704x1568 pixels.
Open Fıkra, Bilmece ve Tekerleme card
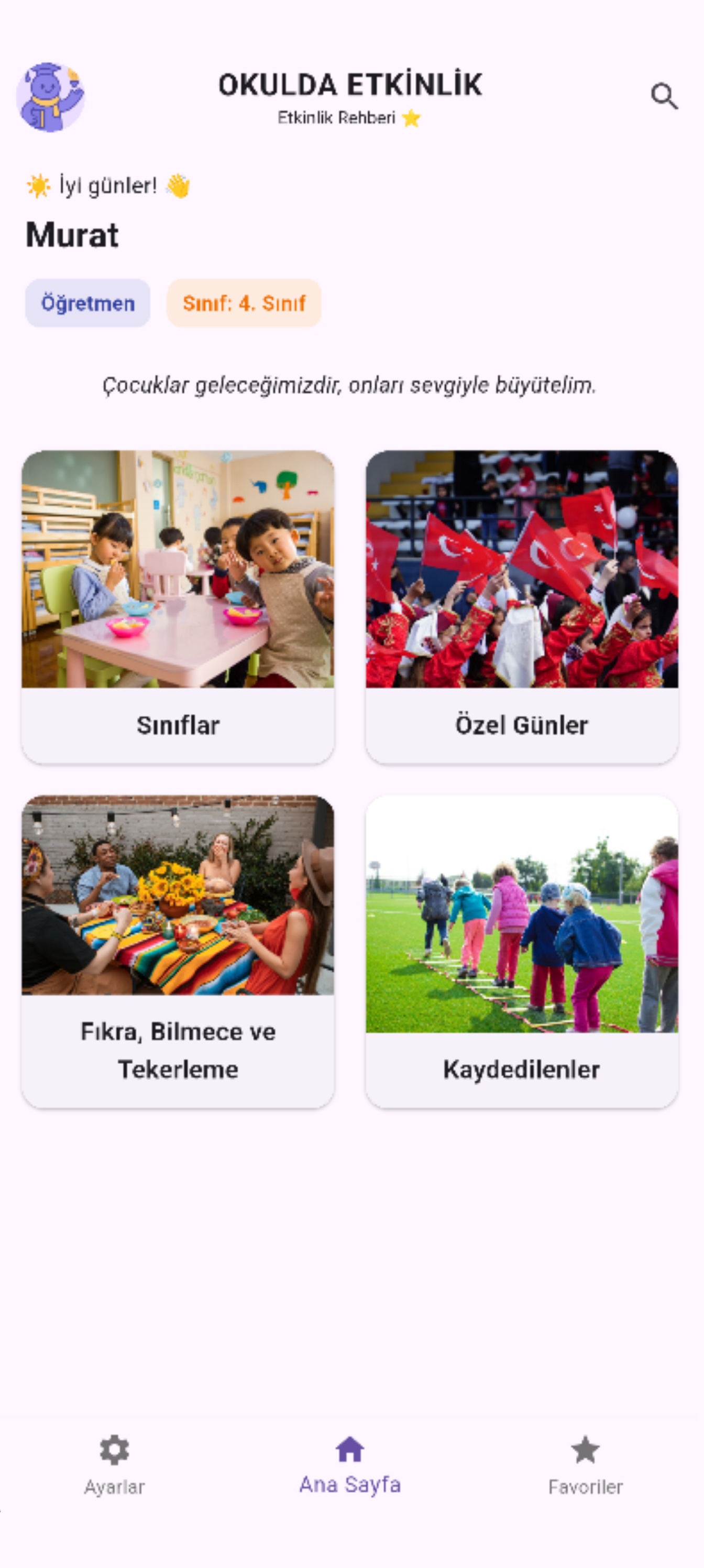178,951
